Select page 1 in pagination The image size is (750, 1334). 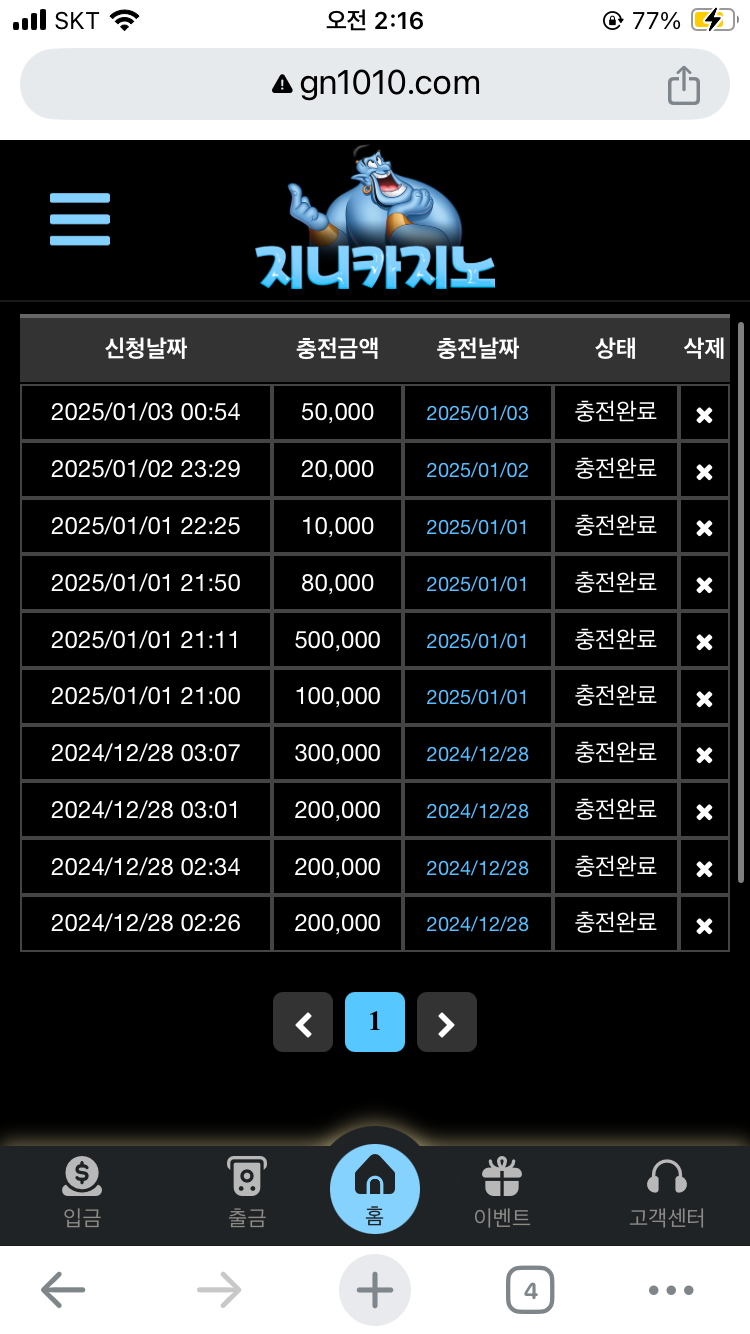pos(375,1022)
